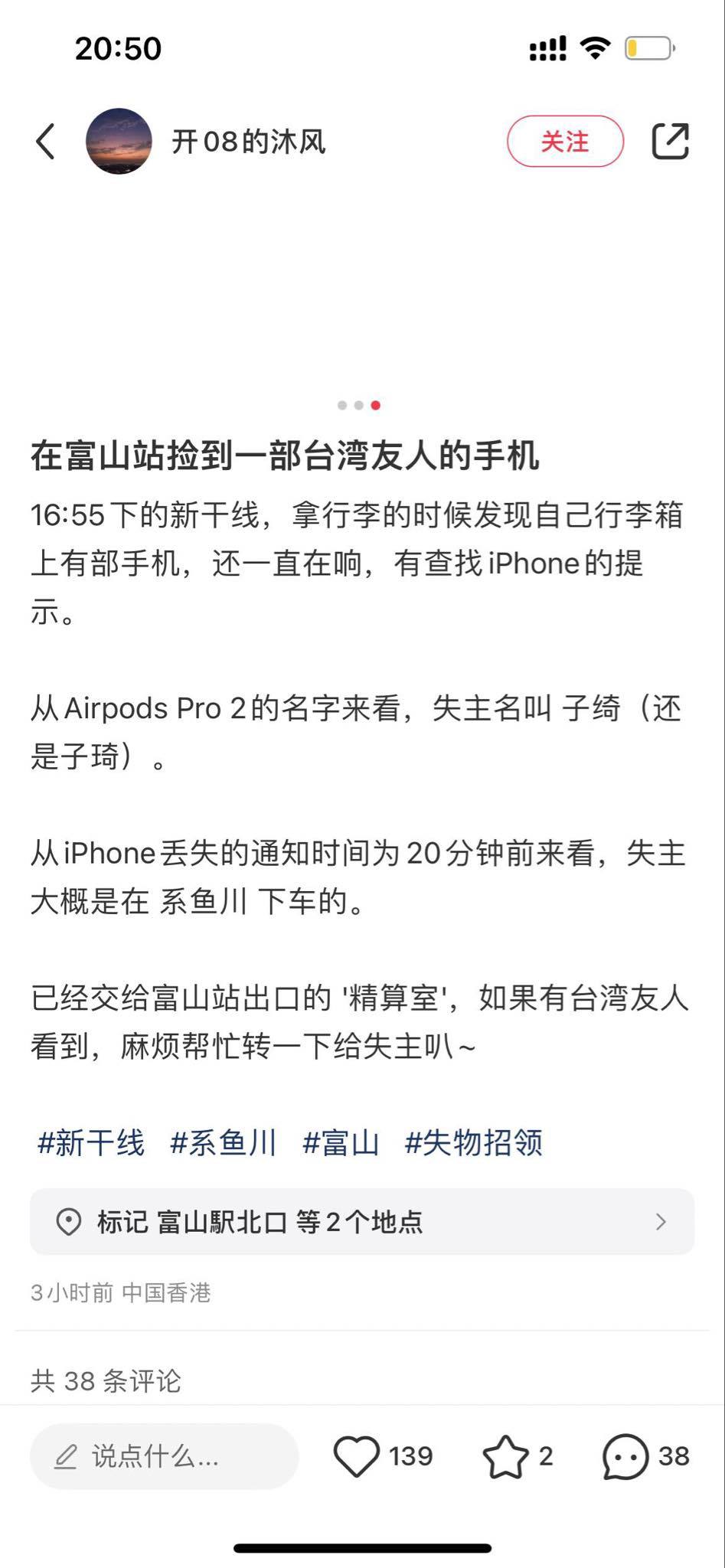This screenshot has width=725, height=1568.
Task: Open the #糸鱼川 hashtag
Action: pos(223,1143)
